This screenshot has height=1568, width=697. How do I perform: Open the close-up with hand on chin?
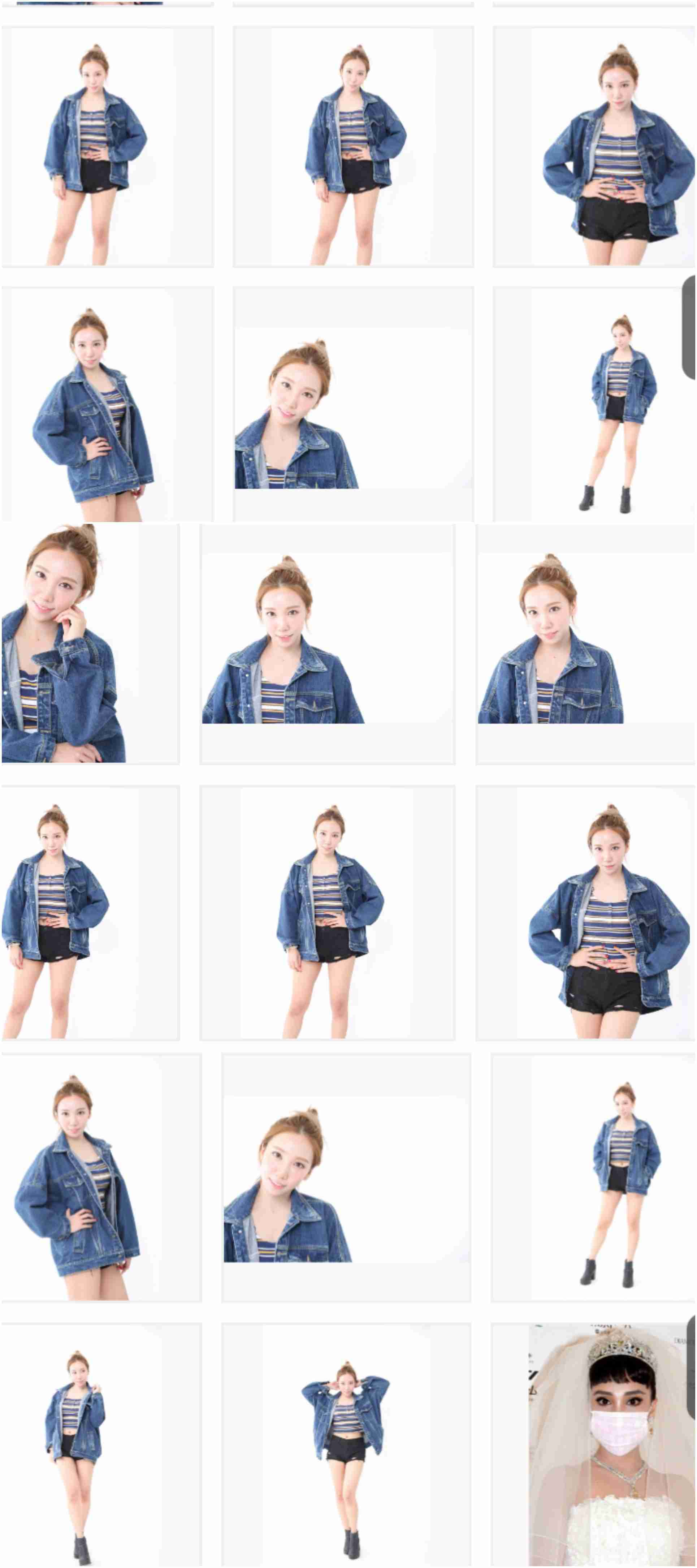pos(90,644)
